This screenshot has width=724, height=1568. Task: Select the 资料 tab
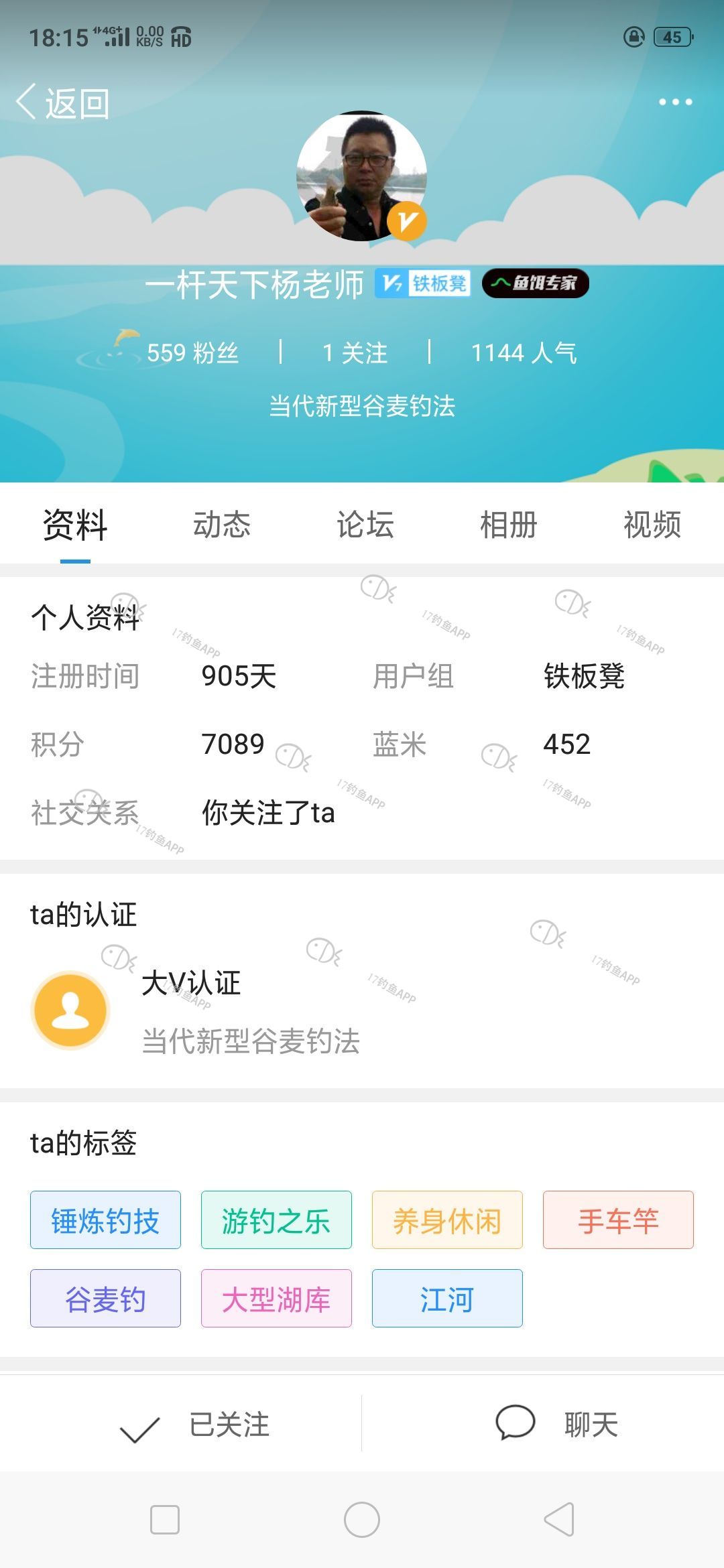tap(75, 525)
